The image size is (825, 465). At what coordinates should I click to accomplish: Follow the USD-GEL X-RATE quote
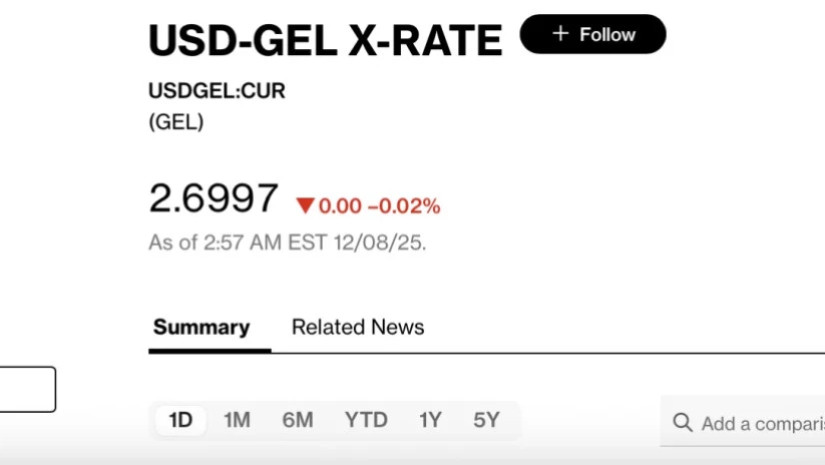[x=593, y=34]
